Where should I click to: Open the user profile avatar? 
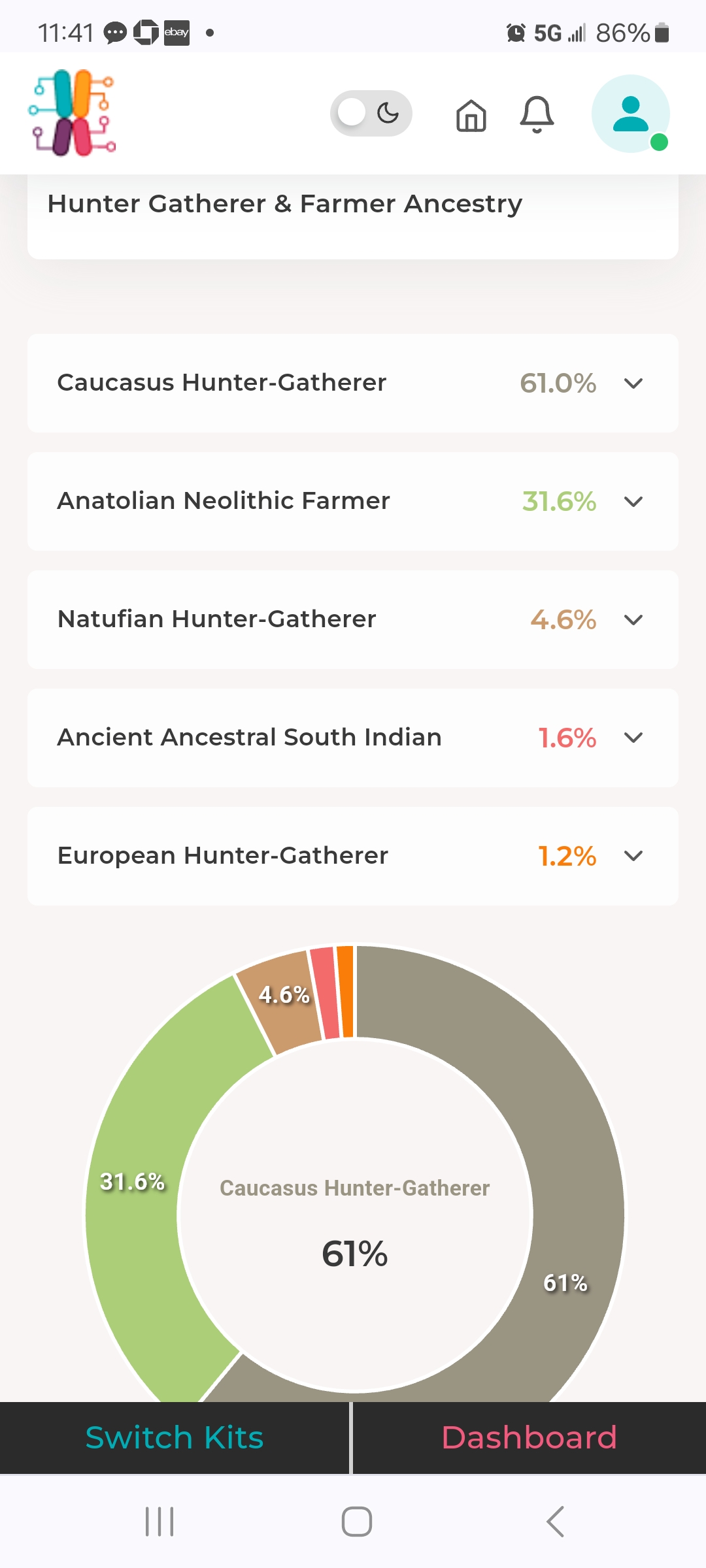coord(630,114)
